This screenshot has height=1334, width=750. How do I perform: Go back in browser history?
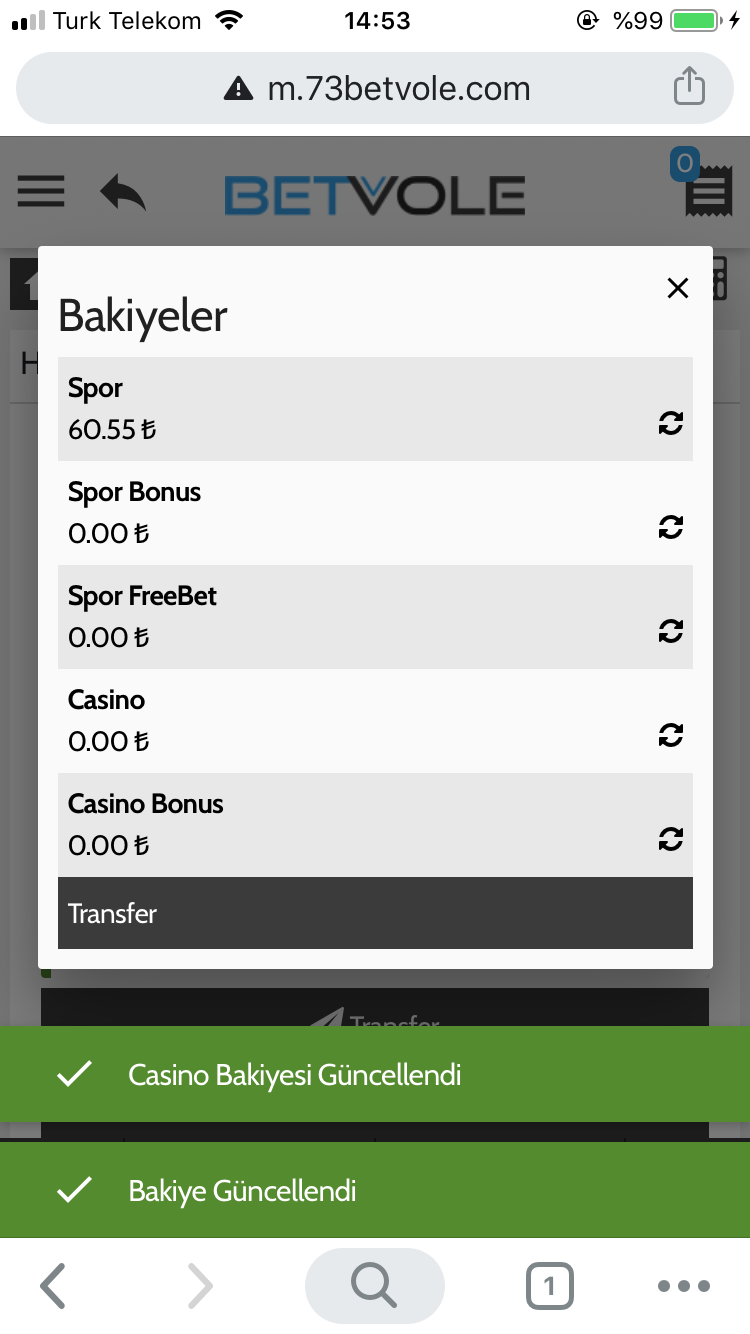(53, 1286)
